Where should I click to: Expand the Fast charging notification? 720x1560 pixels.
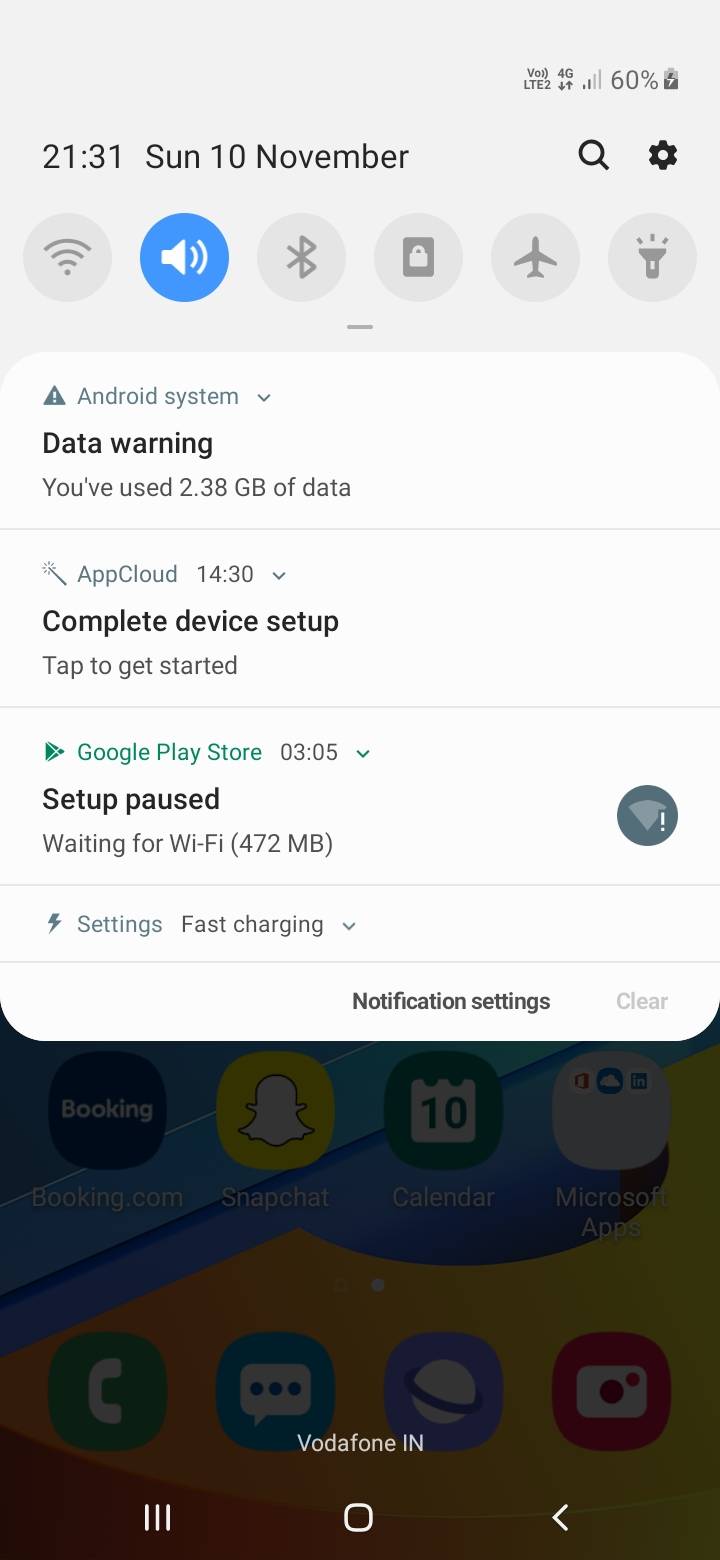349,926
